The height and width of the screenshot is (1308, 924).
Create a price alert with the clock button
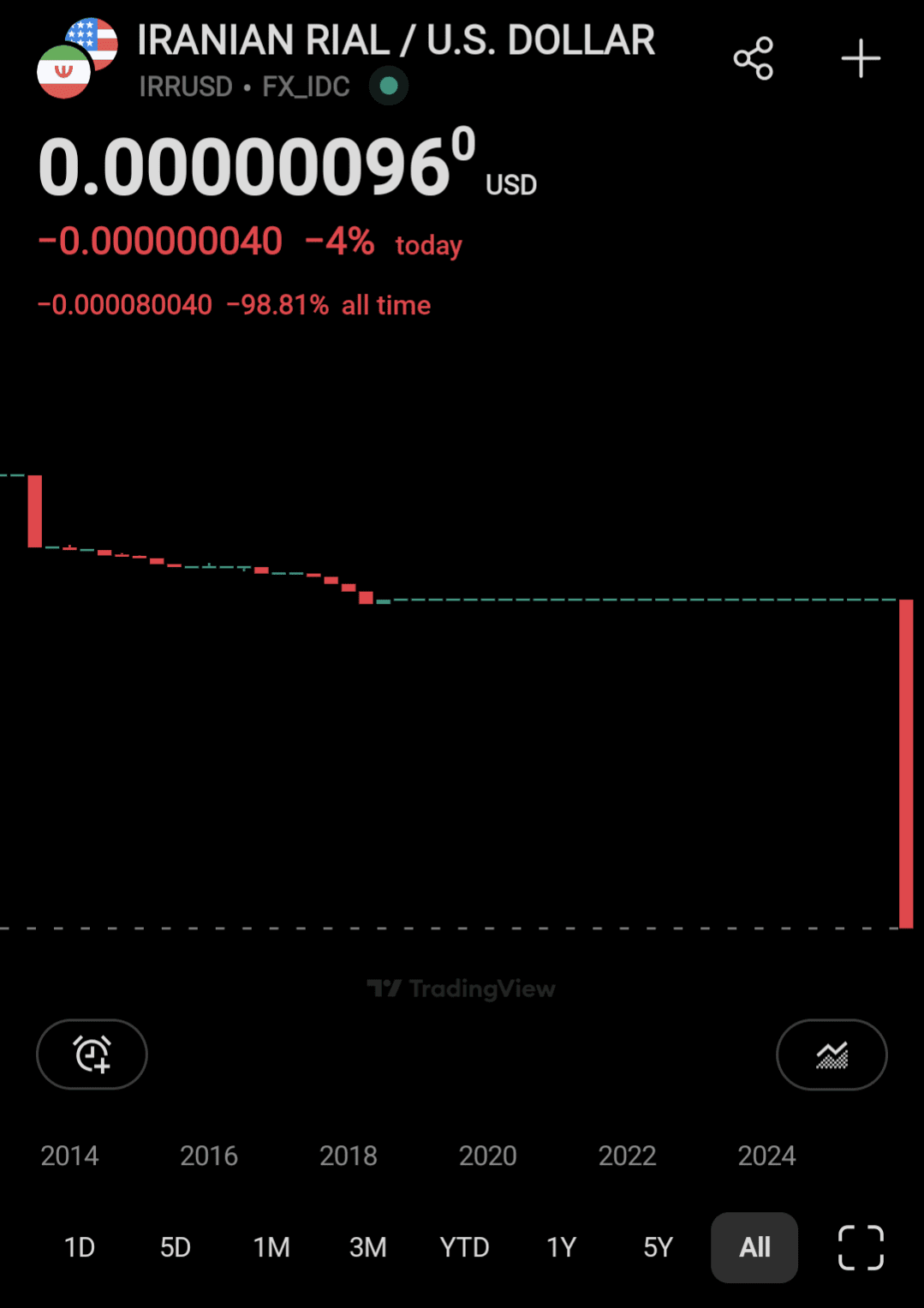92,1054
